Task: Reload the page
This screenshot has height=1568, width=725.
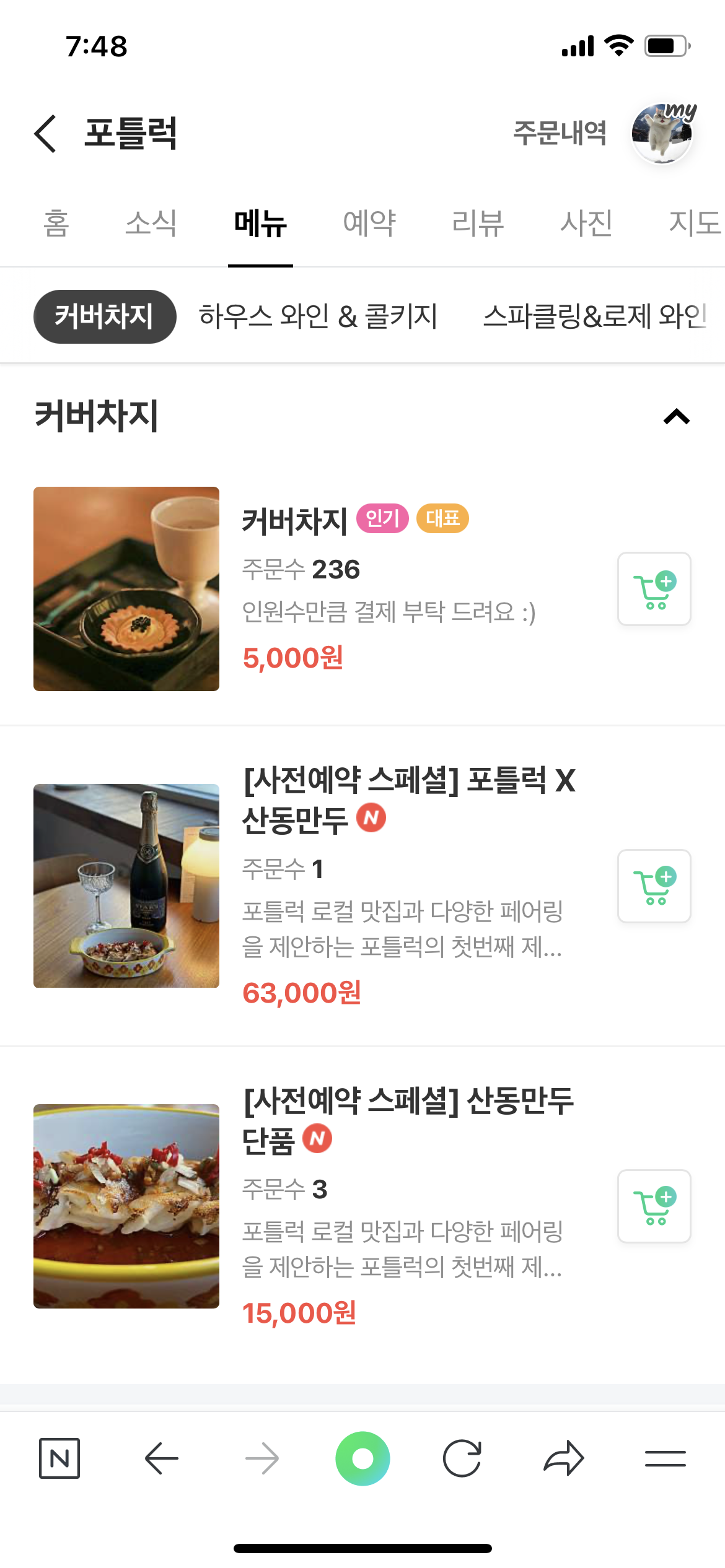Action: [x=462, y=1458]
